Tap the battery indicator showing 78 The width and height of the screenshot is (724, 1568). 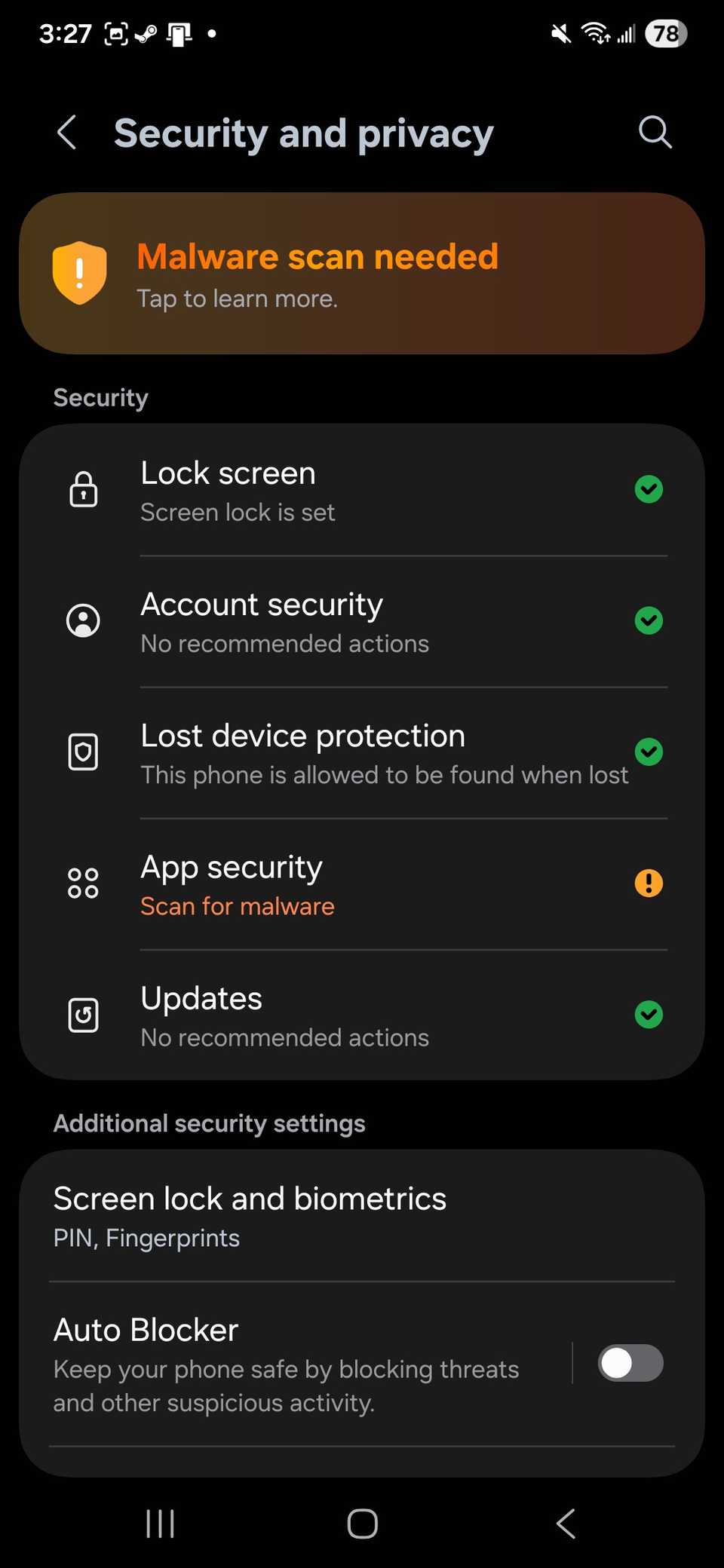[666, 33]
